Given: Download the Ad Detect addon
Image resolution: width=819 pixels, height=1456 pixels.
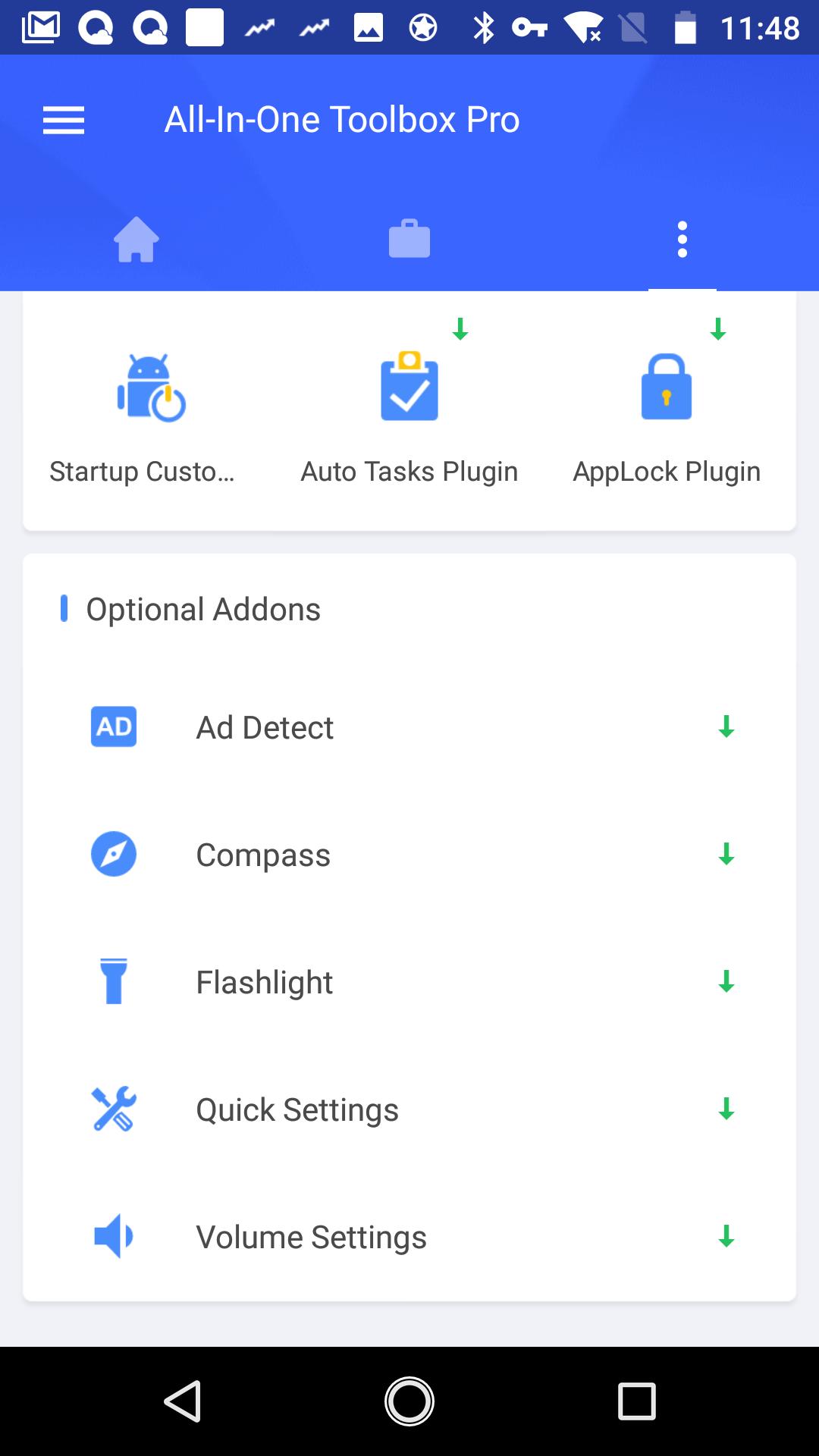Looking at the screenshot, I should 726,726.
